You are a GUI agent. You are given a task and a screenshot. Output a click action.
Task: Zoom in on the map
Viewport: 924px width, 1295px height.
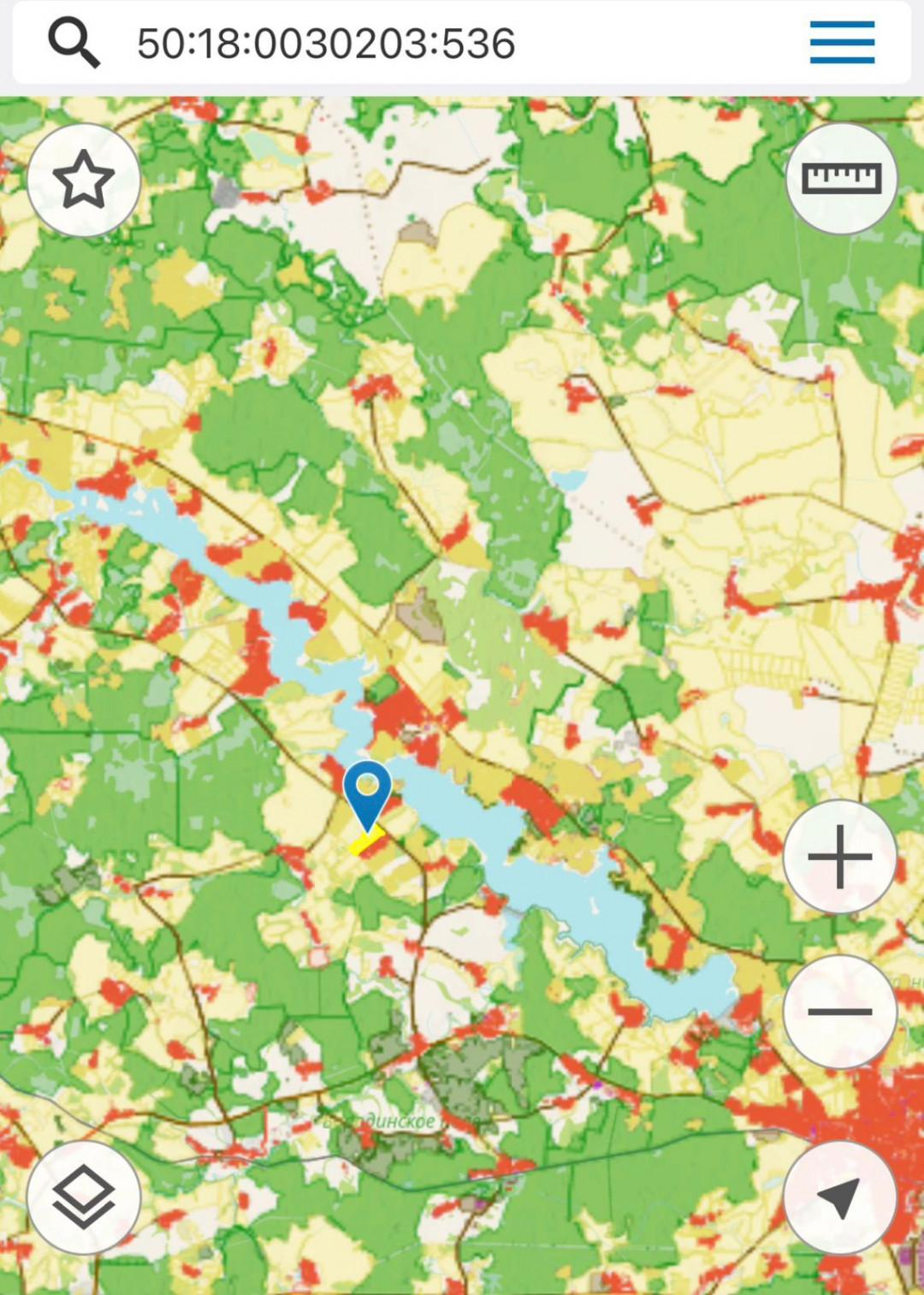[x=839, y=857]
